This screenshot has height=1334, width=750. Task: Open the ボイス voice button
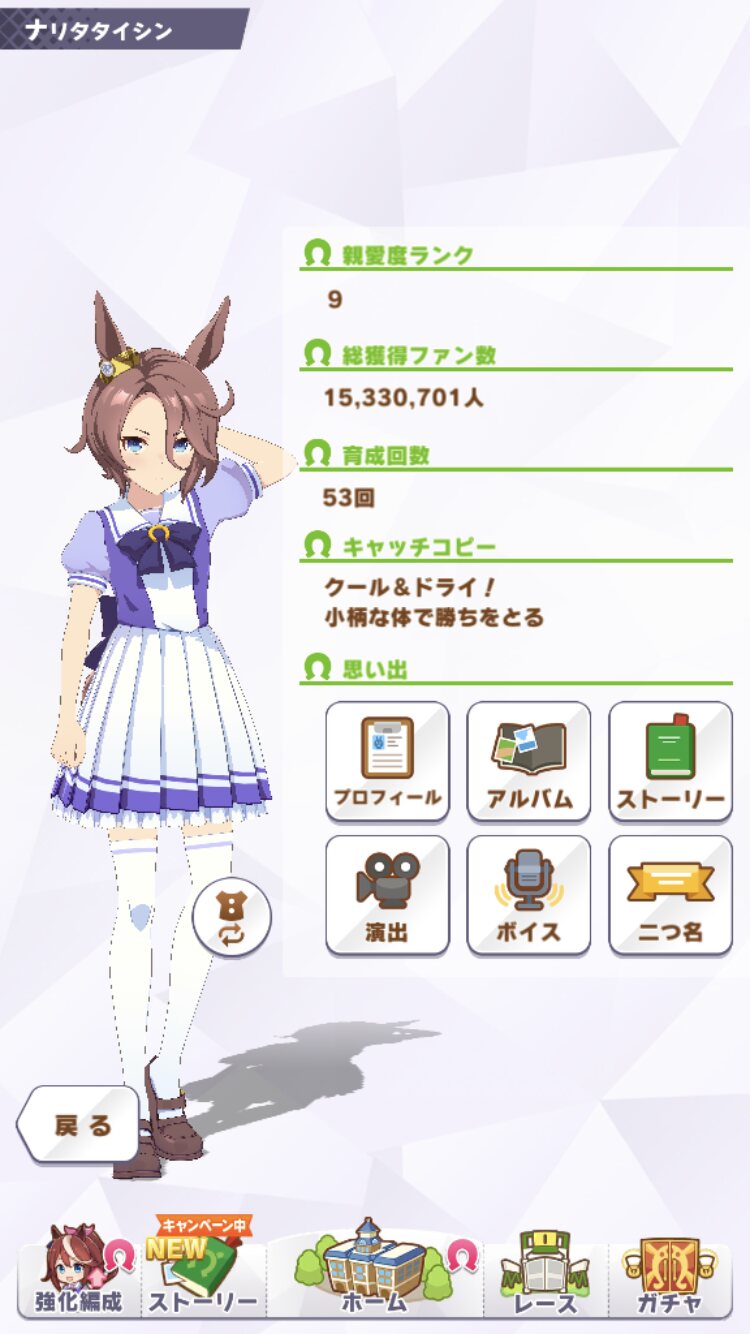point(529,895)
